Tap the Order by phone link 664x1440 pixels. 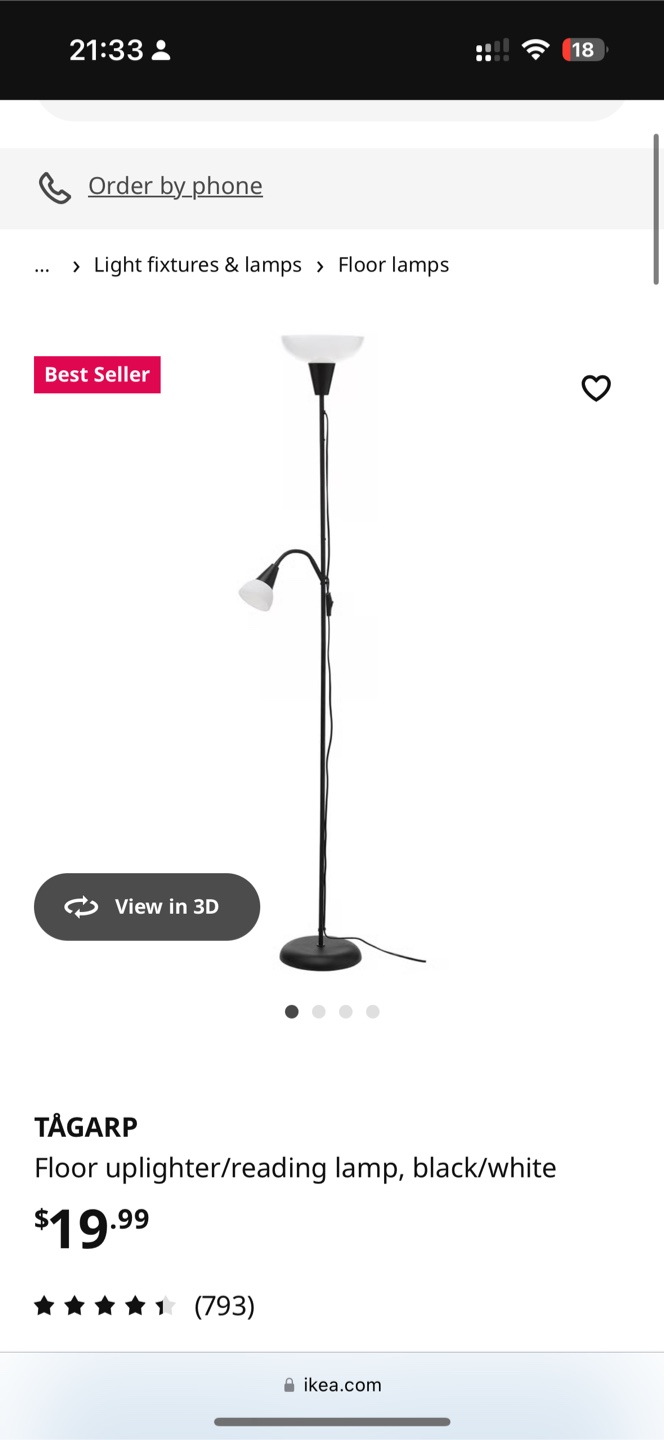coord(175,186)
